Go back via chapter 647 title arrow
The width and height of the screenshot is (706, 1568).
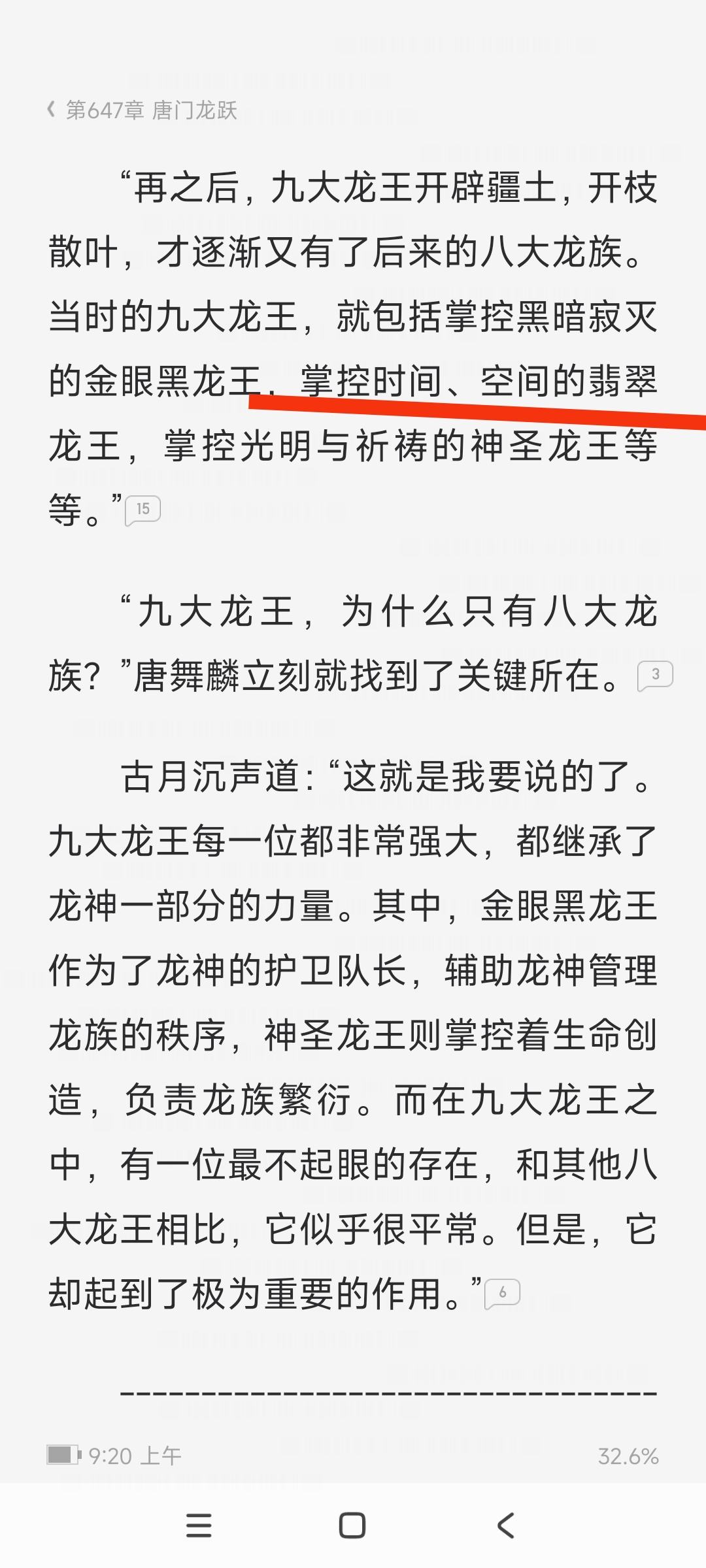coord(51,109)
